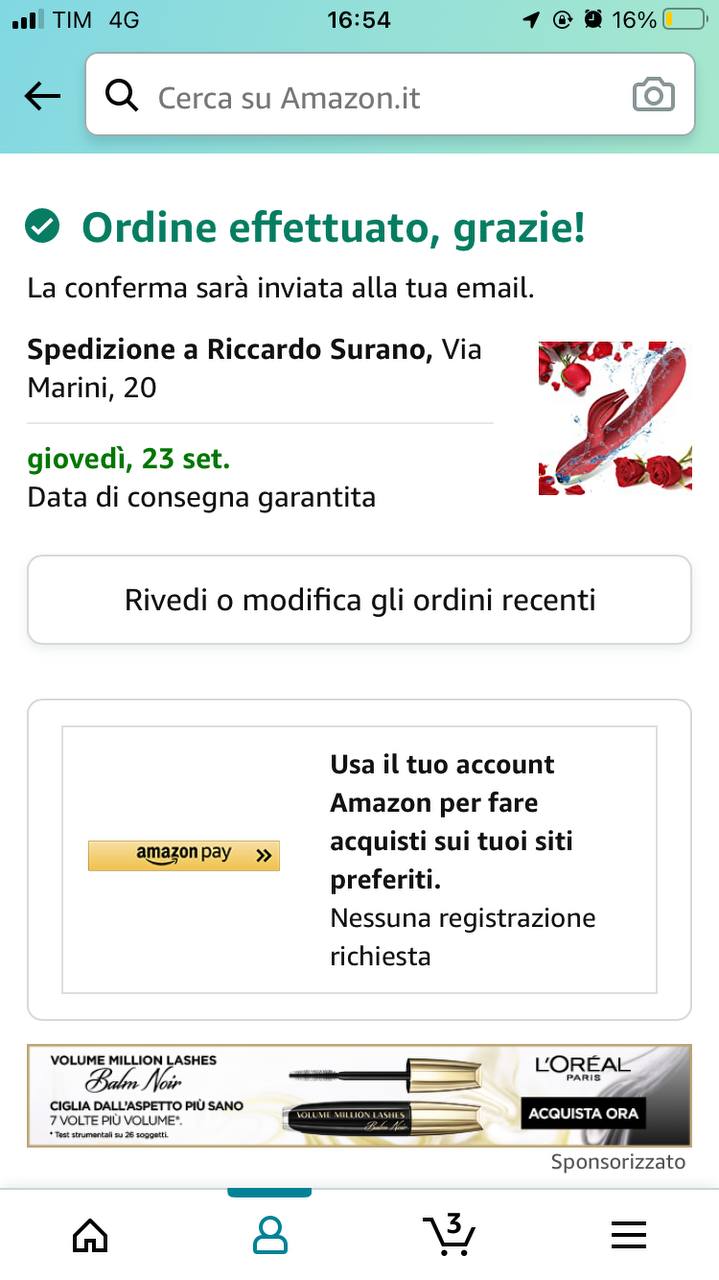Viewport: 719px width, 1280px height.
Task: Open the ordered product thumbnail
Action: (614, 418)
